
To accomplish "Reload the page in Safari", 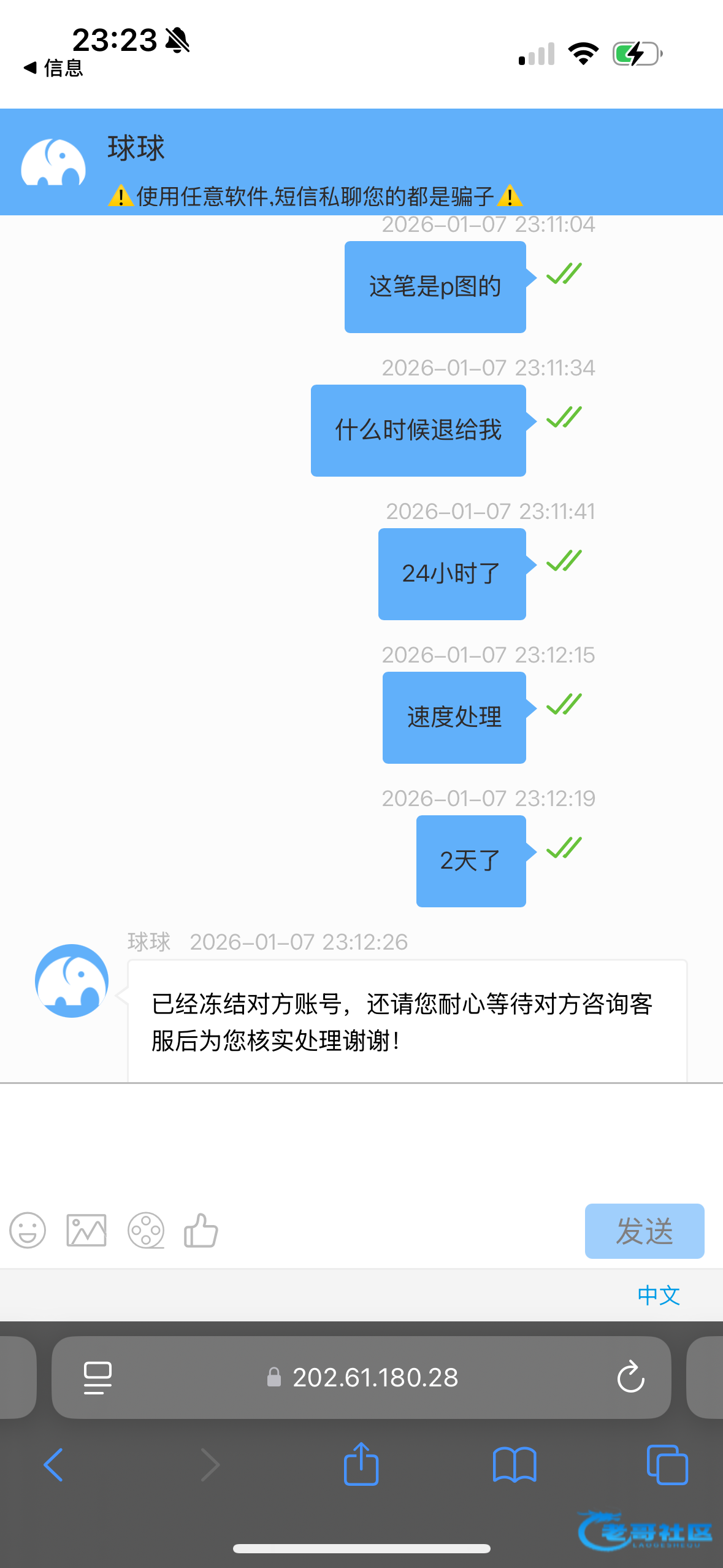I will tap(630, 1378).
